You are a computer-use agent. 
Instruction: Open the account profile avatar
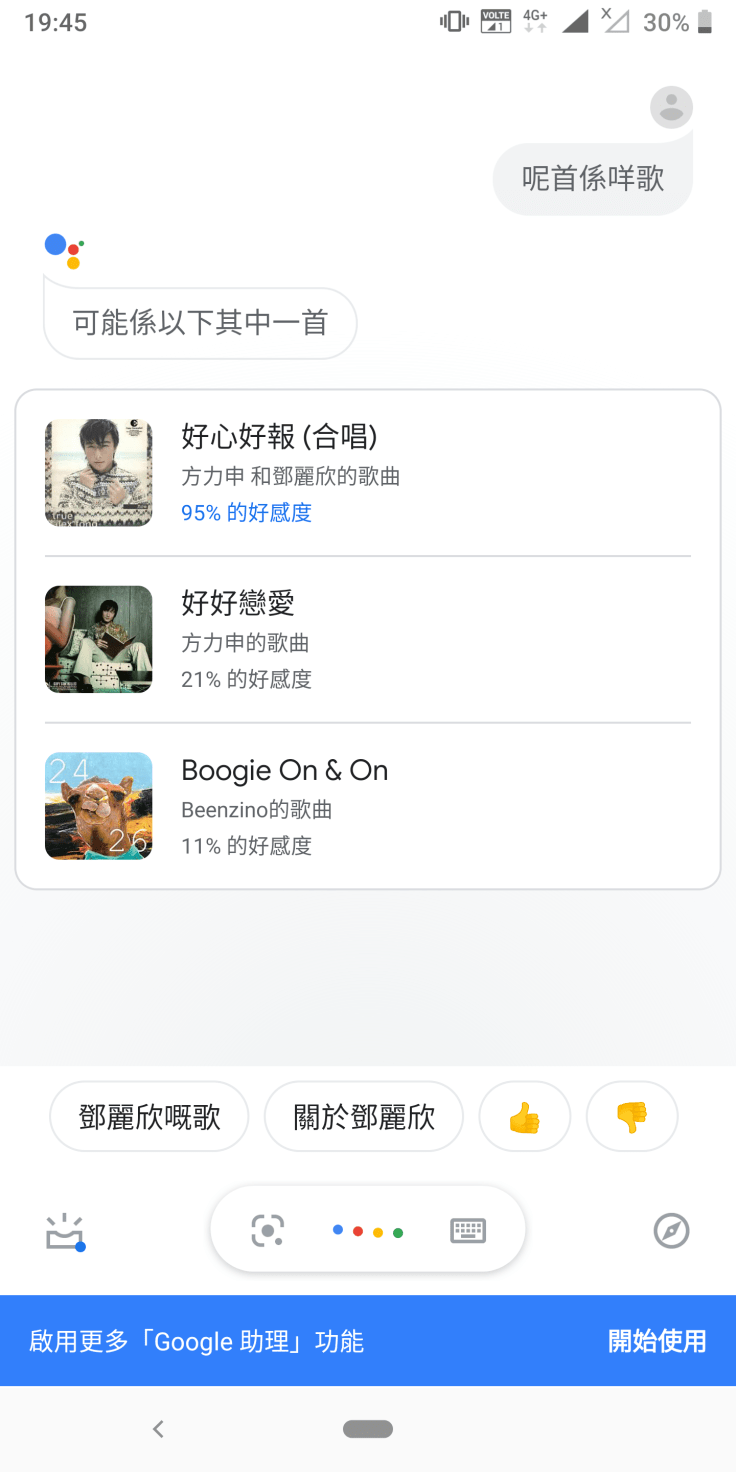(671, 108)
